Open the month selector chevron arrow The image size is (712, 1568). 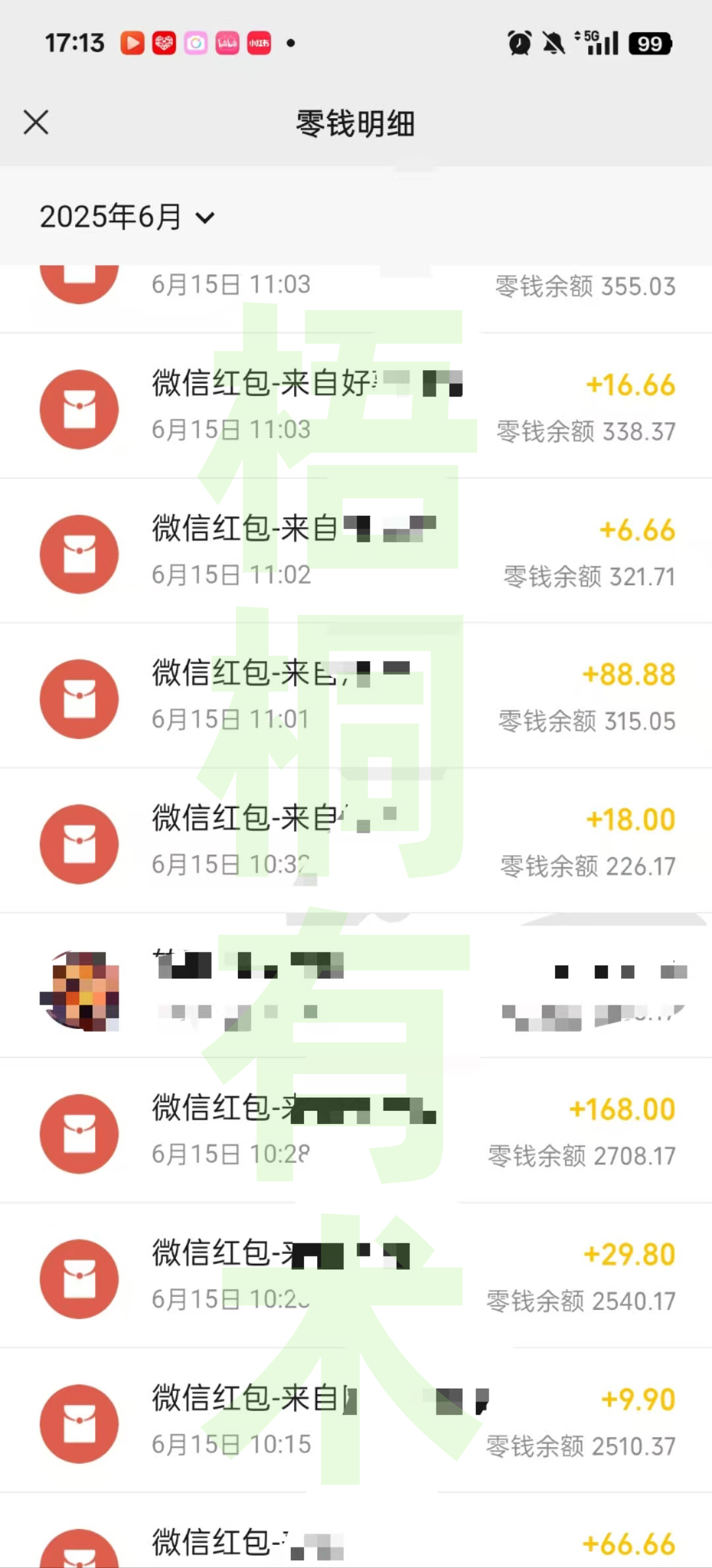tap(204, 218)
